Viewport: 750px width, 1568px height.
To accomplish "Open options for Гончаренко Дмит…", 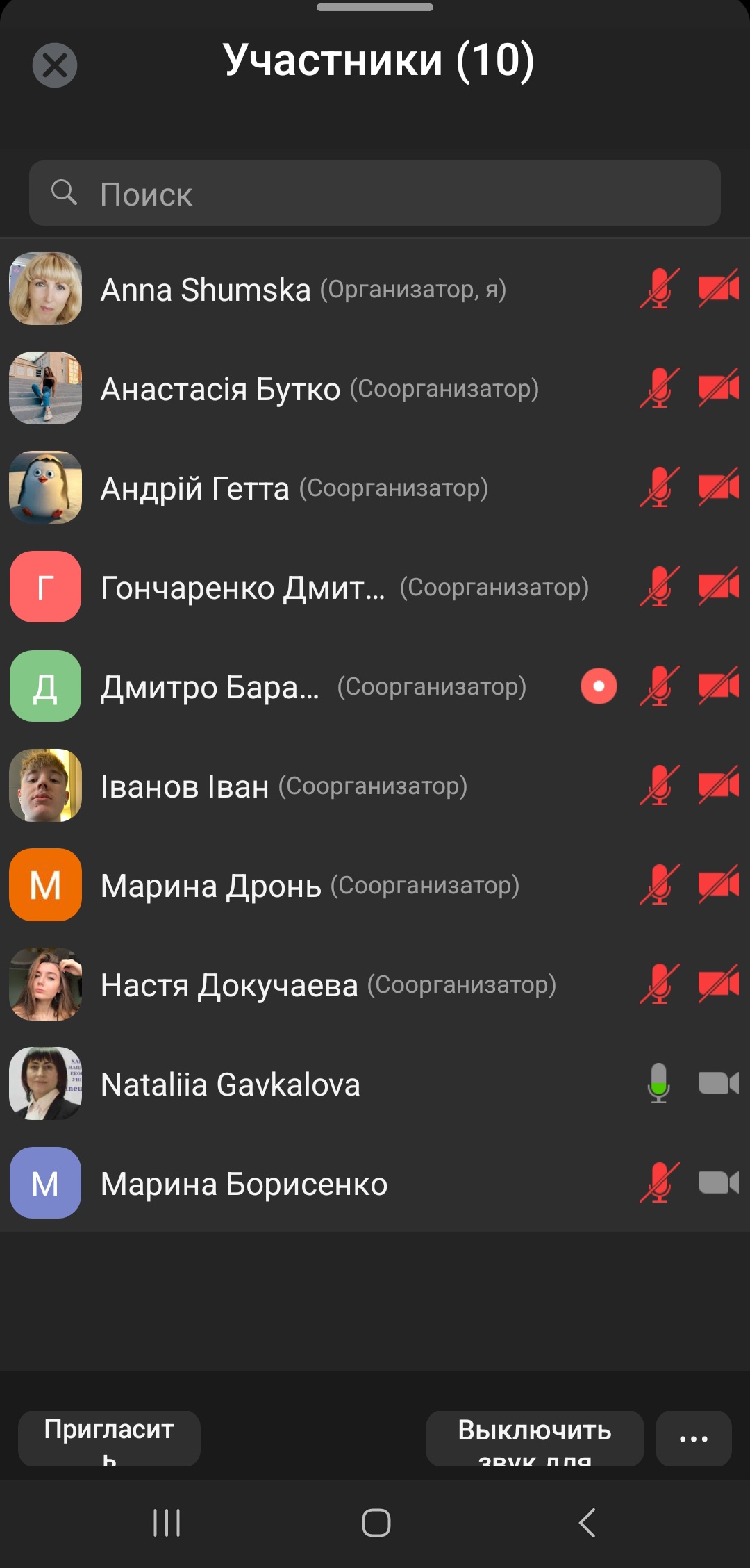I will coord(344,588).
